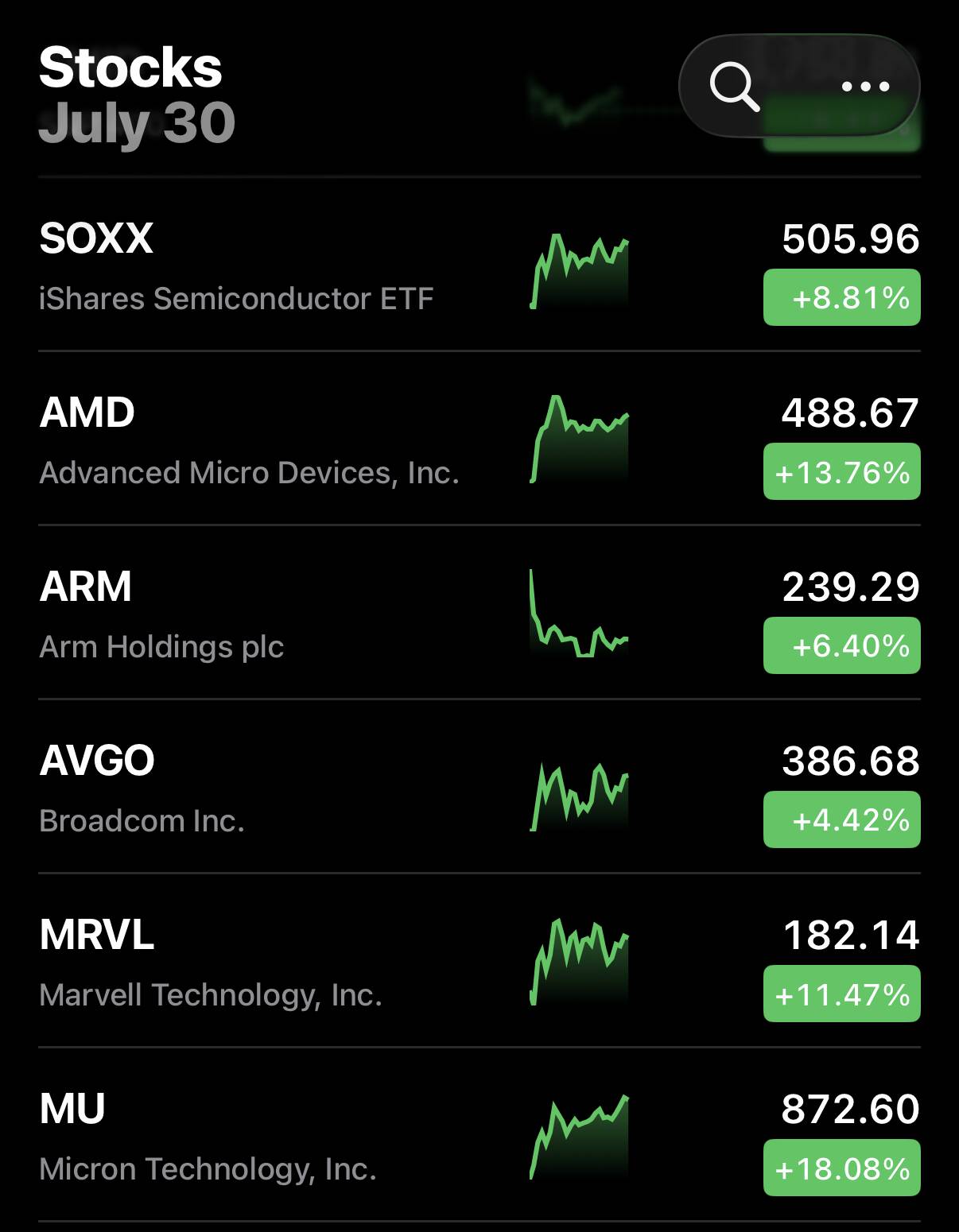Open the SOXX iShares Semiconductor ETF row
This screenshot has height=1232, width=959.
[479, 264]
